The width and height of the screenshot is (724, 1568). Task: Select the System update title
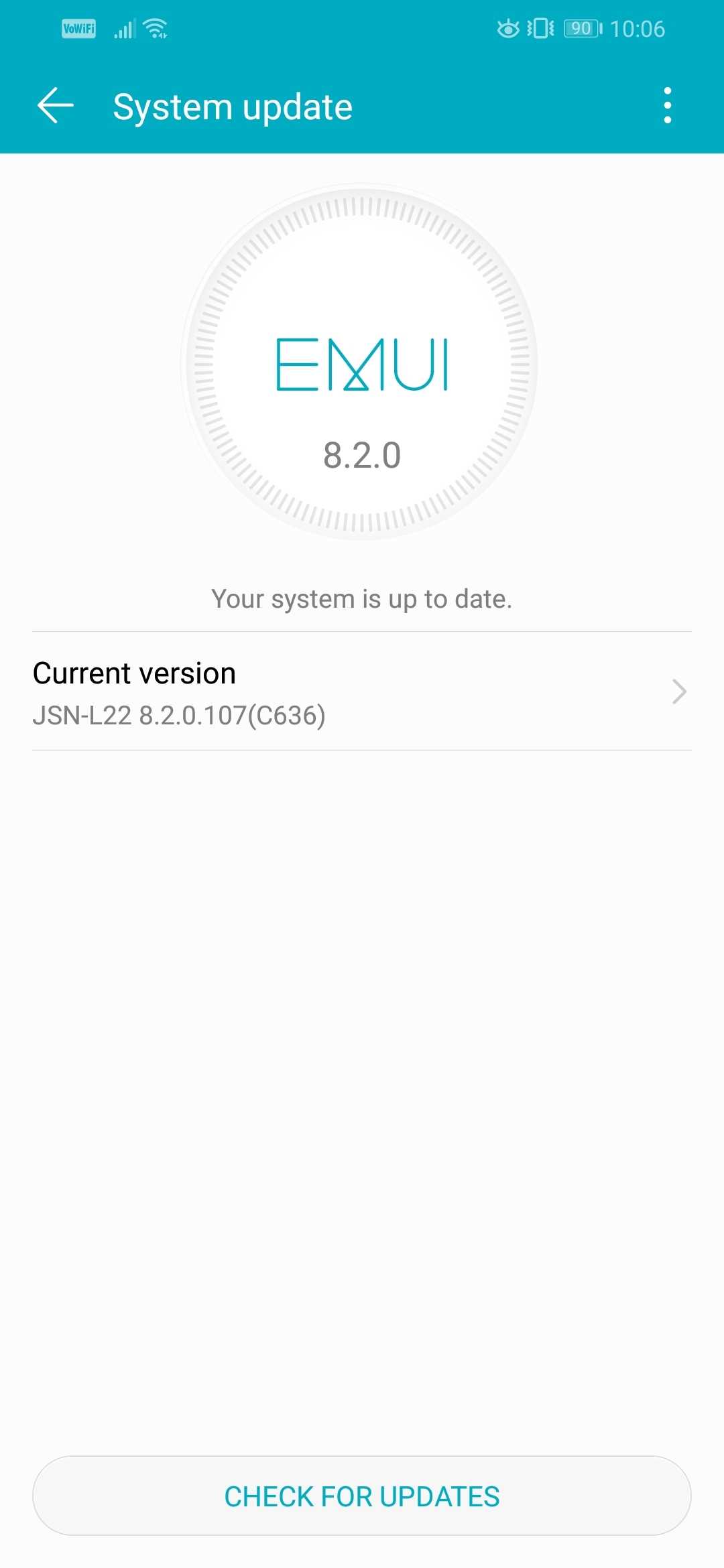(233, 106)
